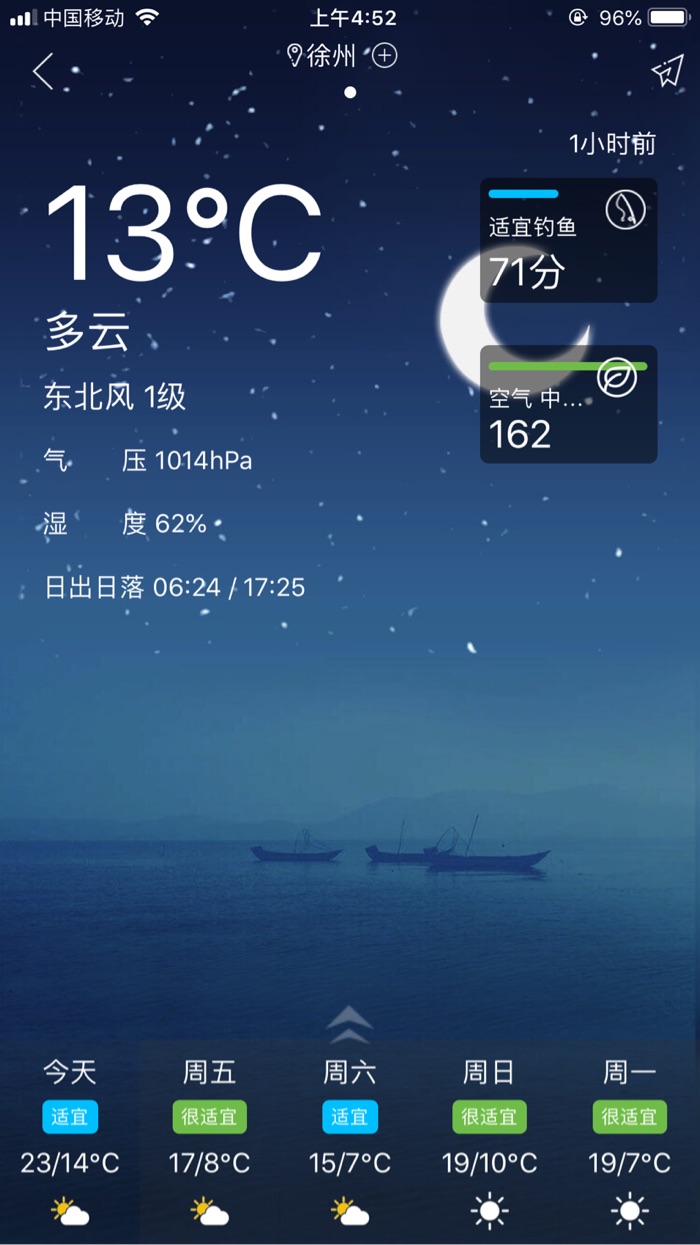Open the 适宜钓鱼 71分 fishing card
Image resolution: width=700 pixels, height=1245 pixels.
click(x=568, y=240)
